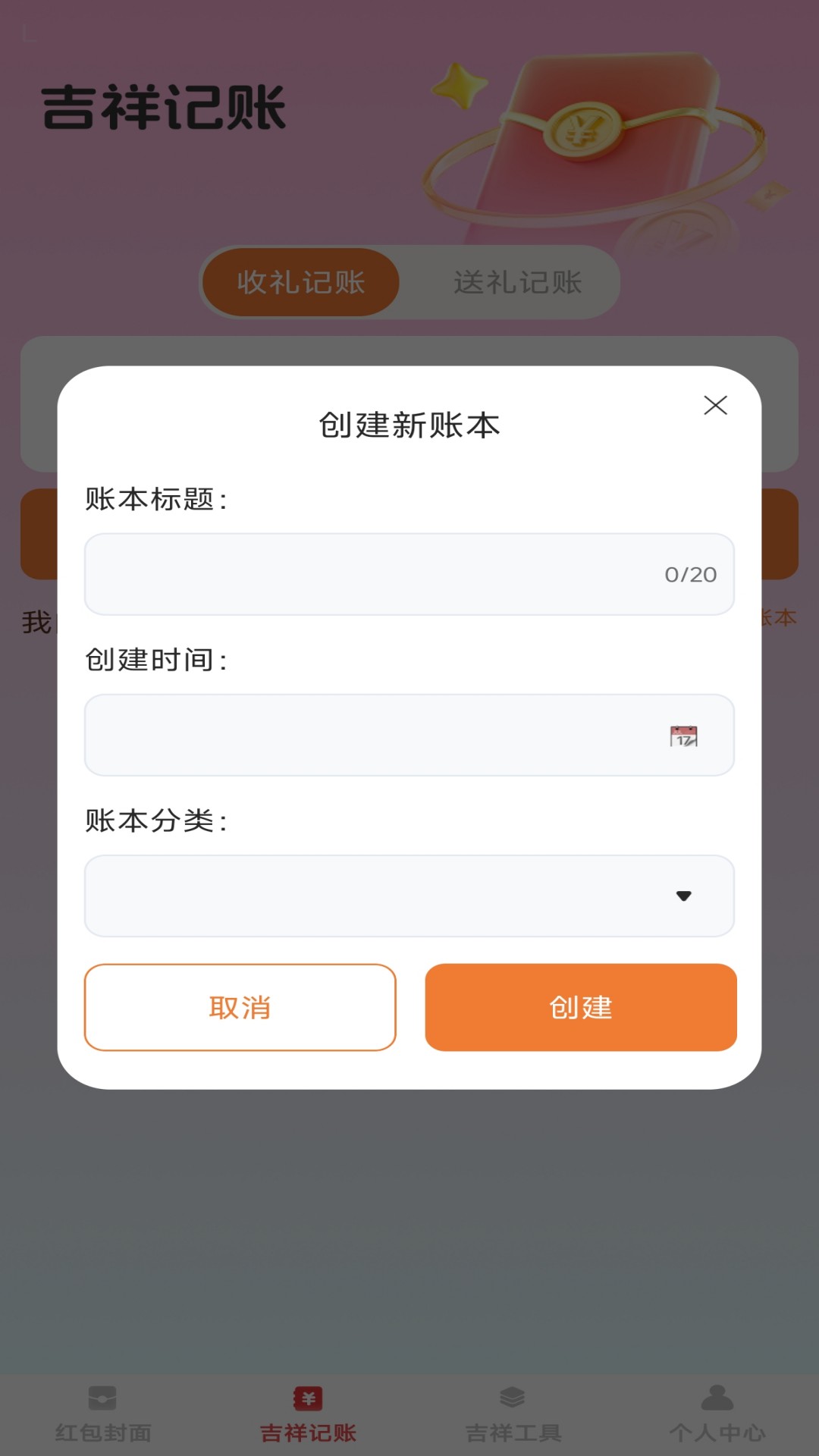Switch to the 收礼记账 tab

pyautogui.click(x=300, y=282)
